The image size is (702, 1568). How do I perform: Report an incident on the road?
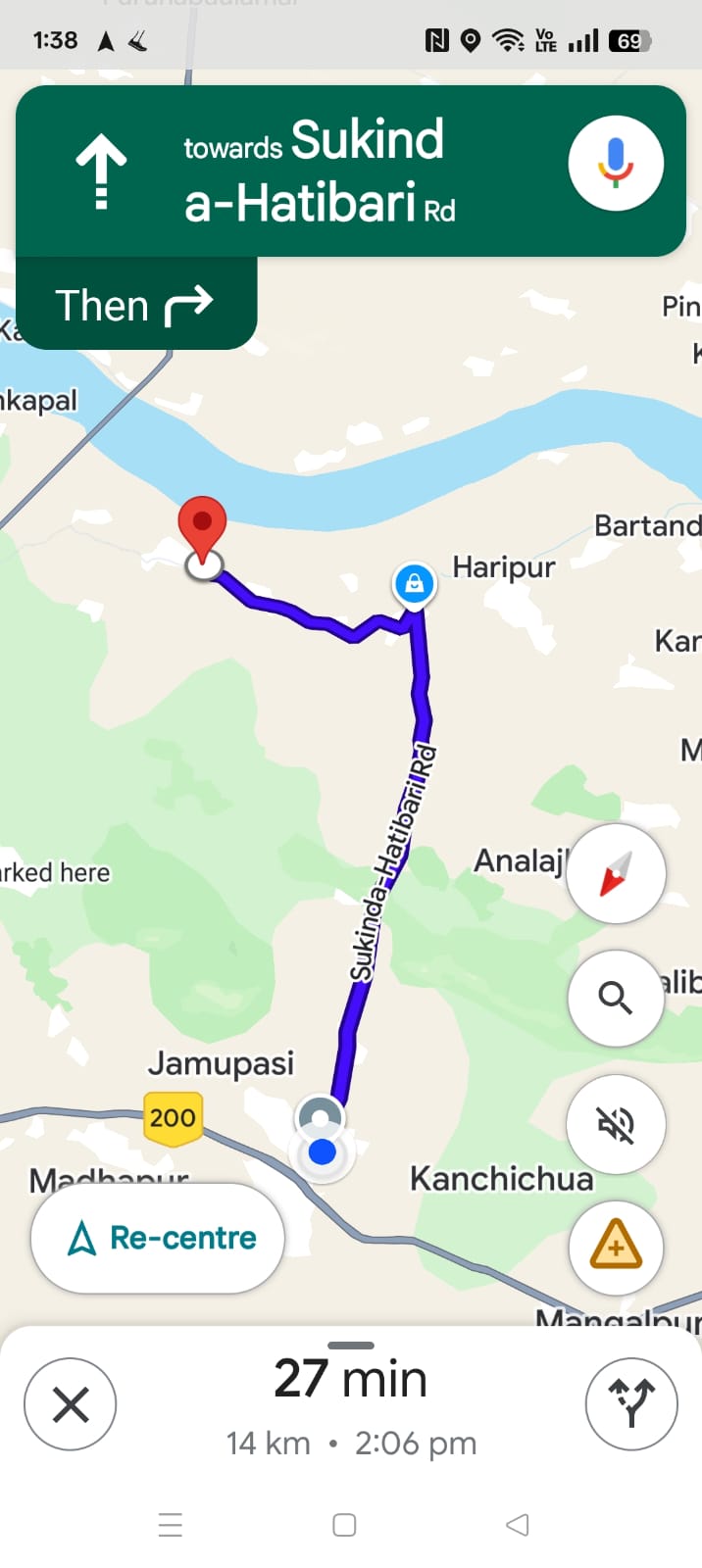[x=616, y=1248]
